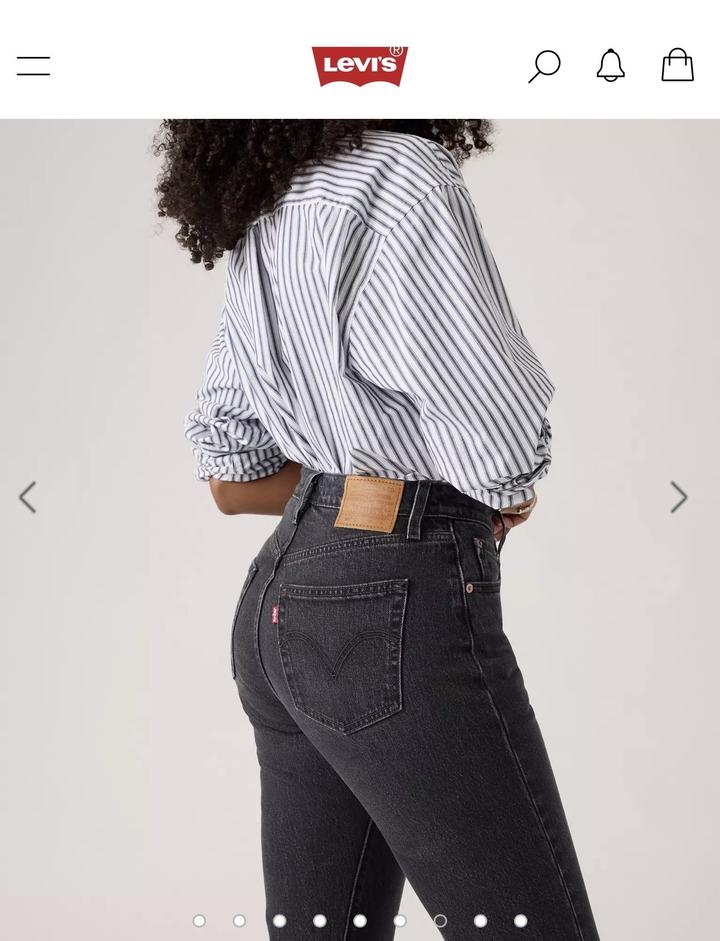Open the search icon
The height and width of the screenshot is (941, 720).
544,66
